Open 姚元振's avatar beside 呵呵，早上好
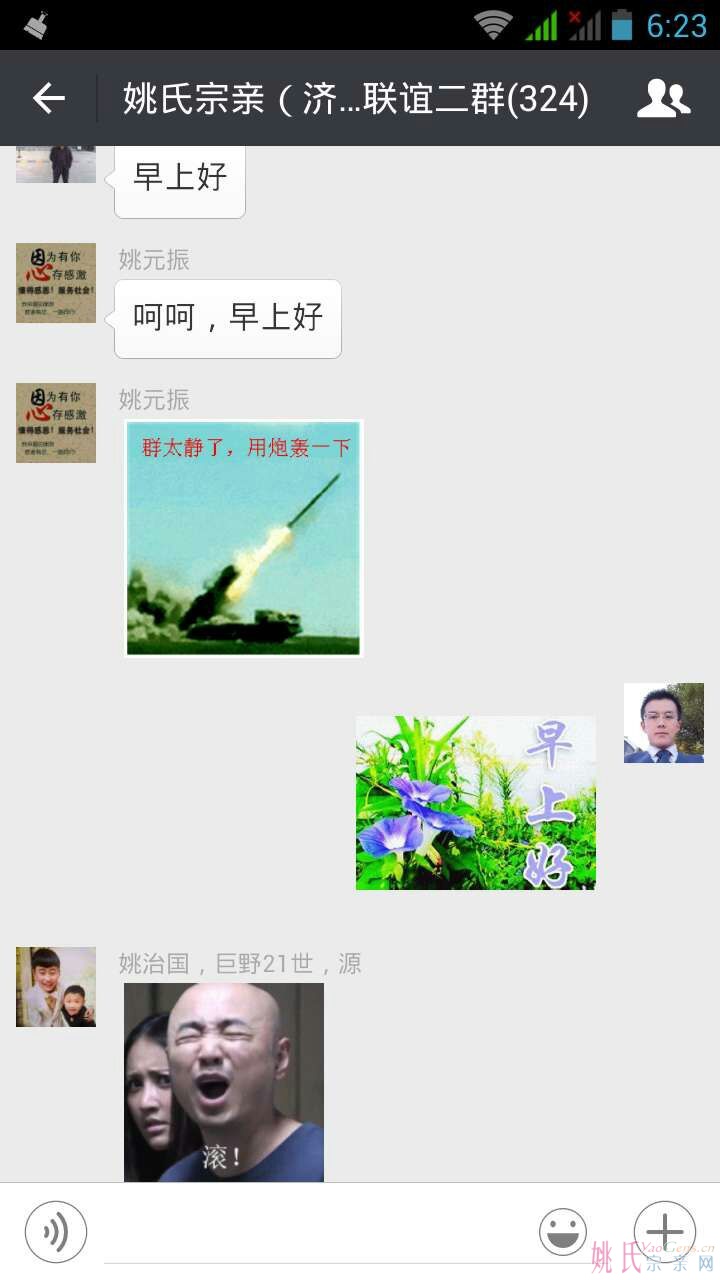This screenshot has width=720, height=1280. (56, 283)
